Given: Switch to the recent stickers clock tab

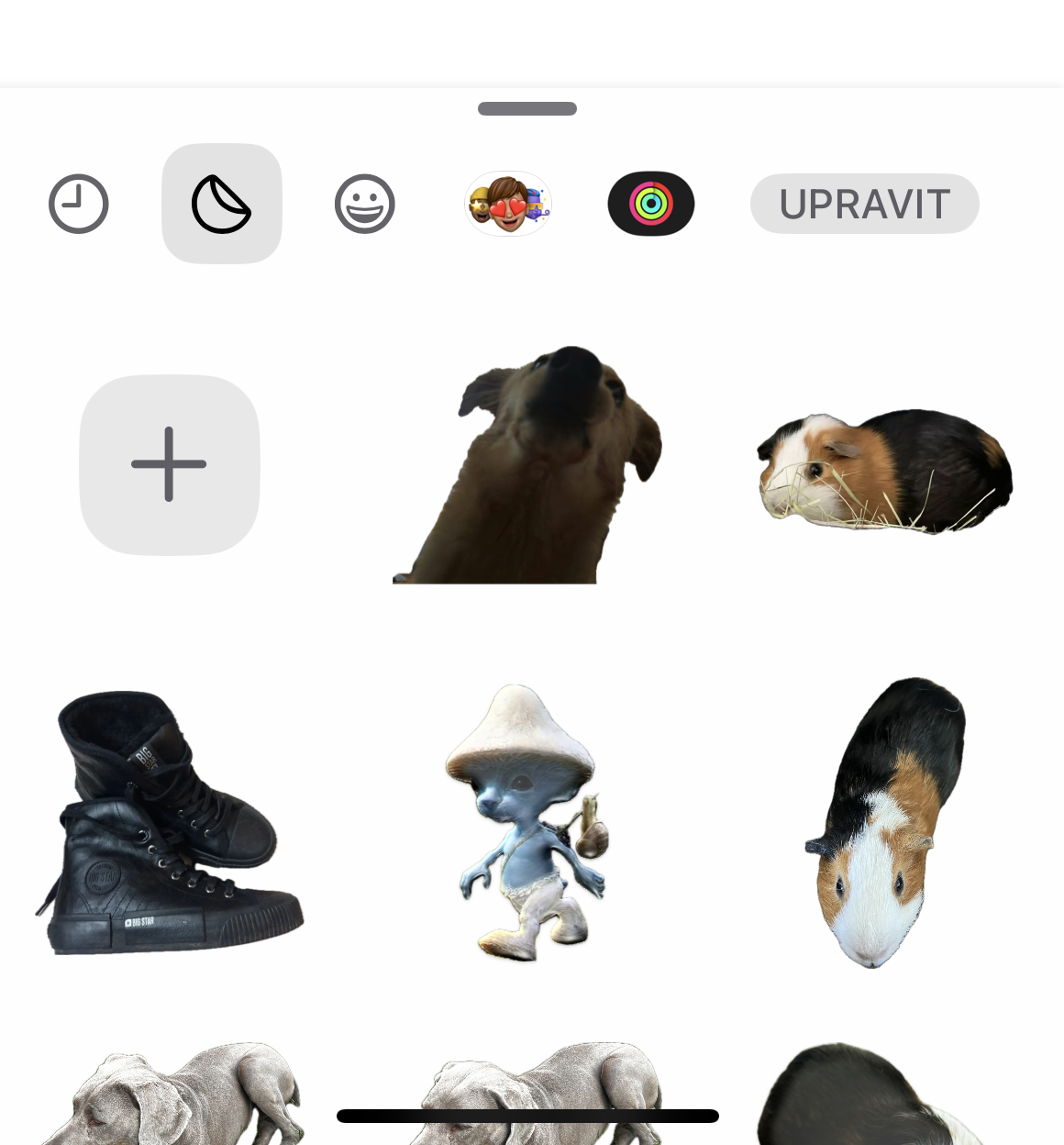Looking at the screenshot, I should click(x=79, y=204).
